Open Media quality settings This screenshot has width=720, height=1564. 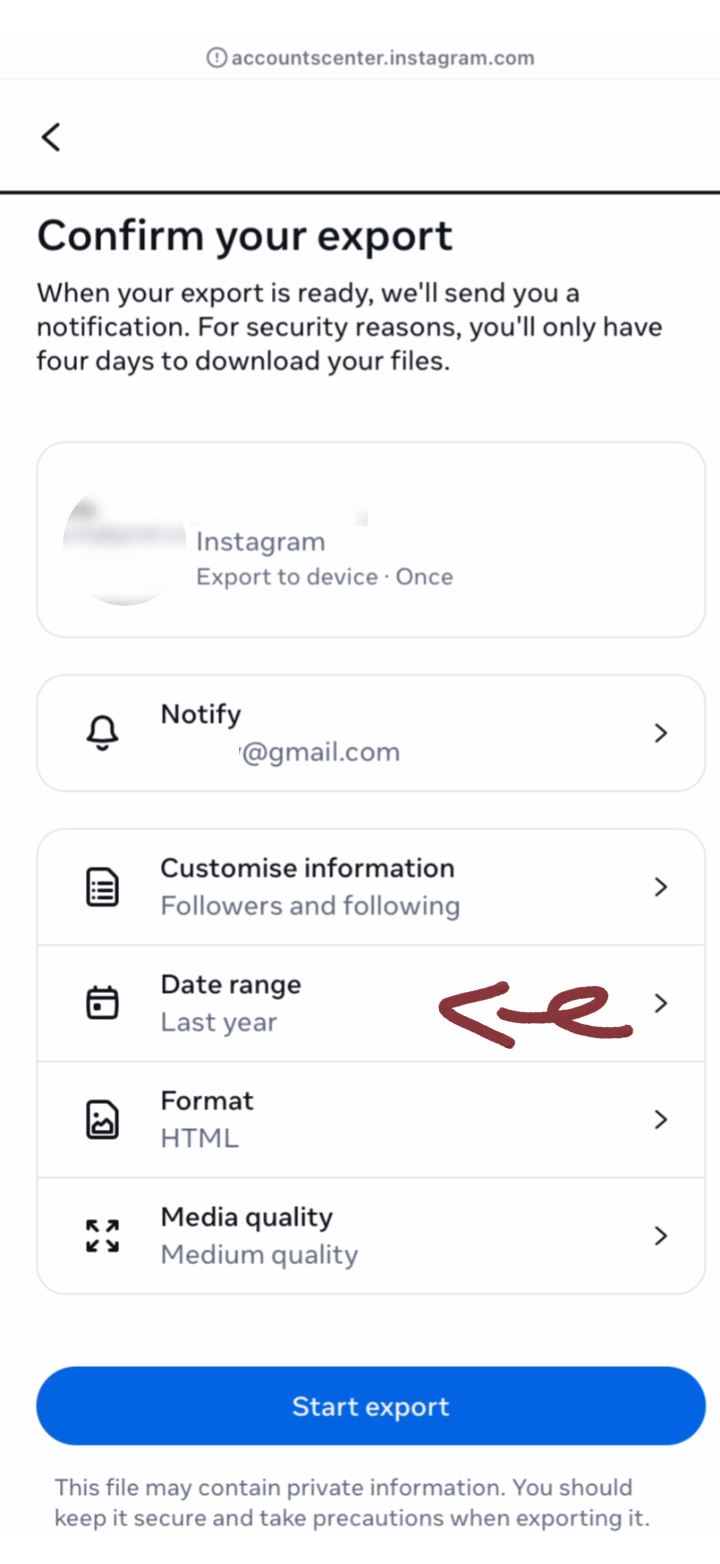371,1236
